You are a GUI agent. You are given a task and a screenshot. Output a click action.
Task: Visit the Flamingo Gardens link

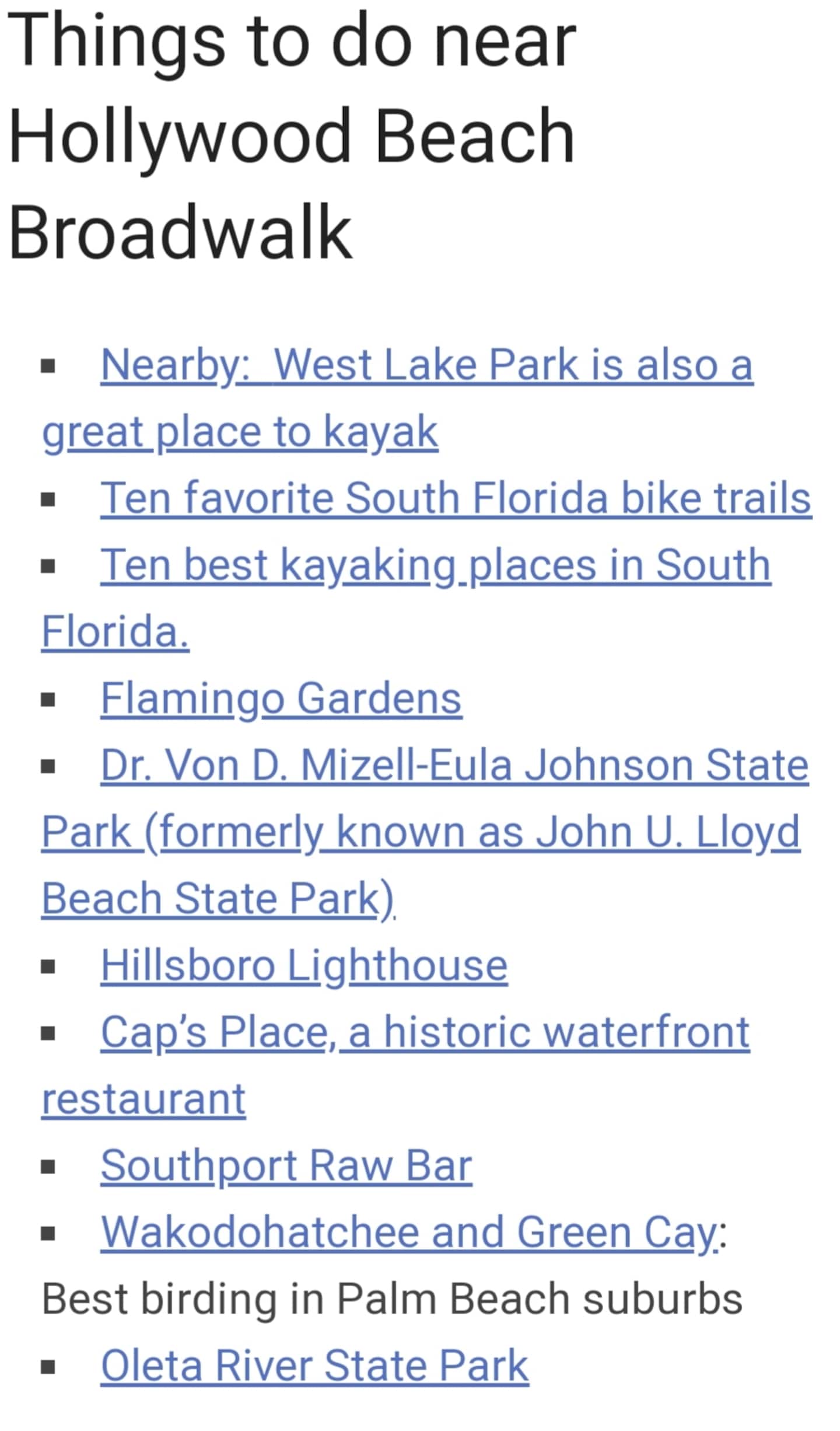point(281,698)
